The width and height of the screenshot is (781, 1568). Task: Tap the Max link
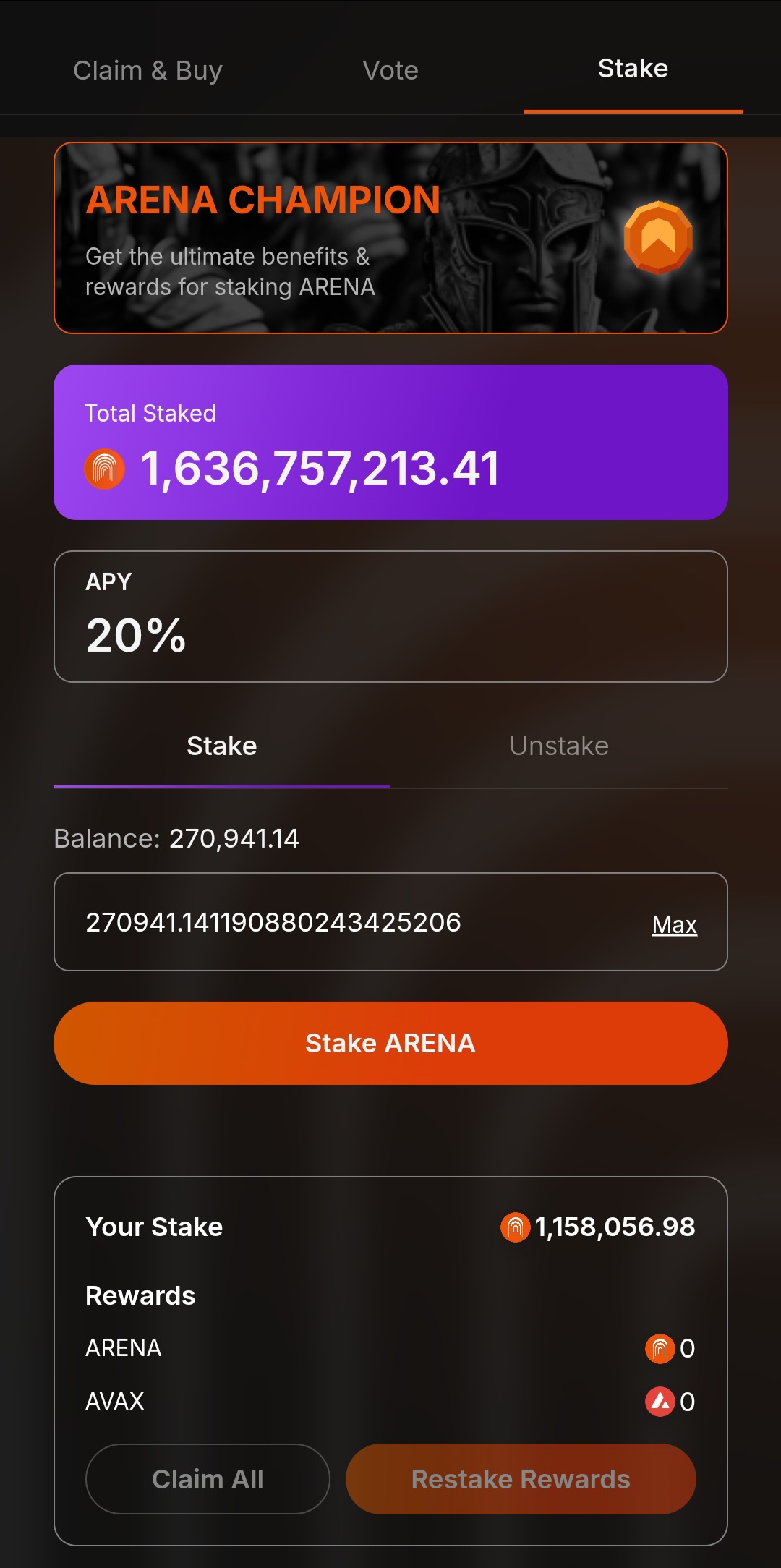[x=674, y=925]
